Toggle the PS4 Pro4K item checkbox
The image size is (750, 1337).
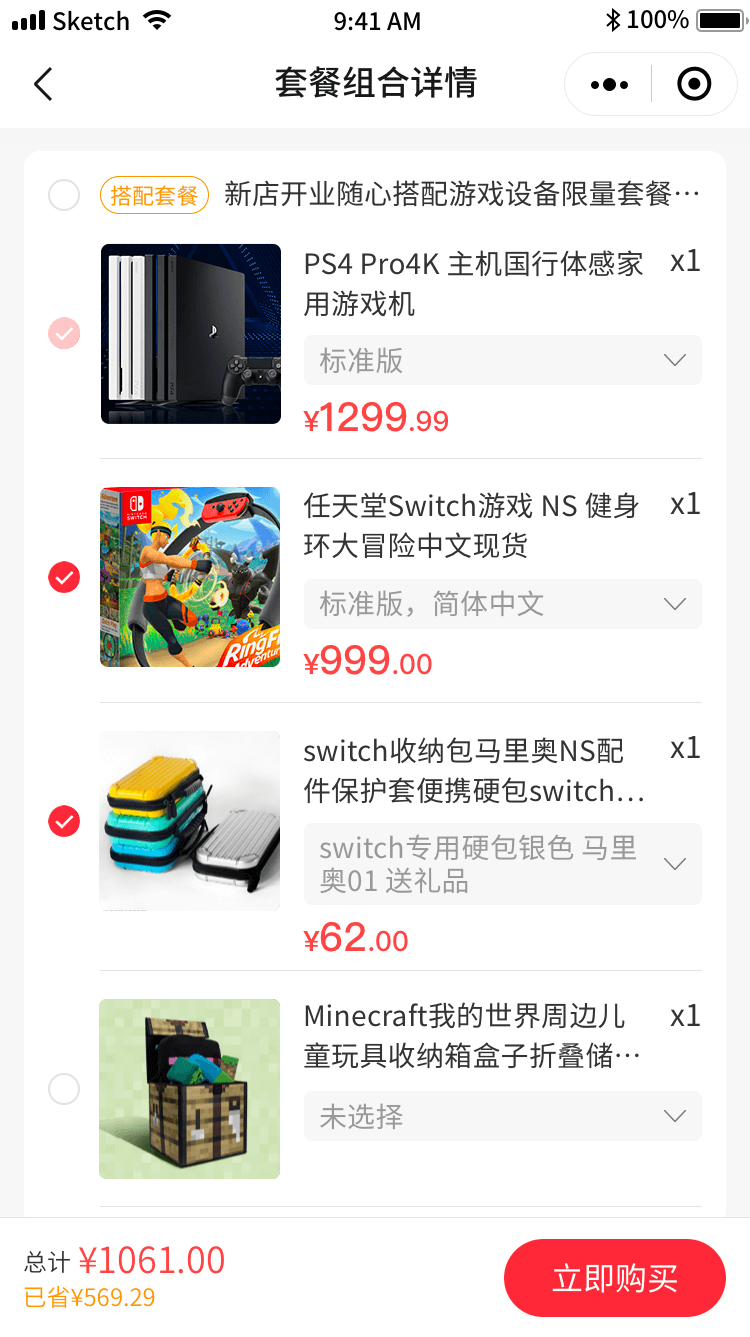coord(64,333)
